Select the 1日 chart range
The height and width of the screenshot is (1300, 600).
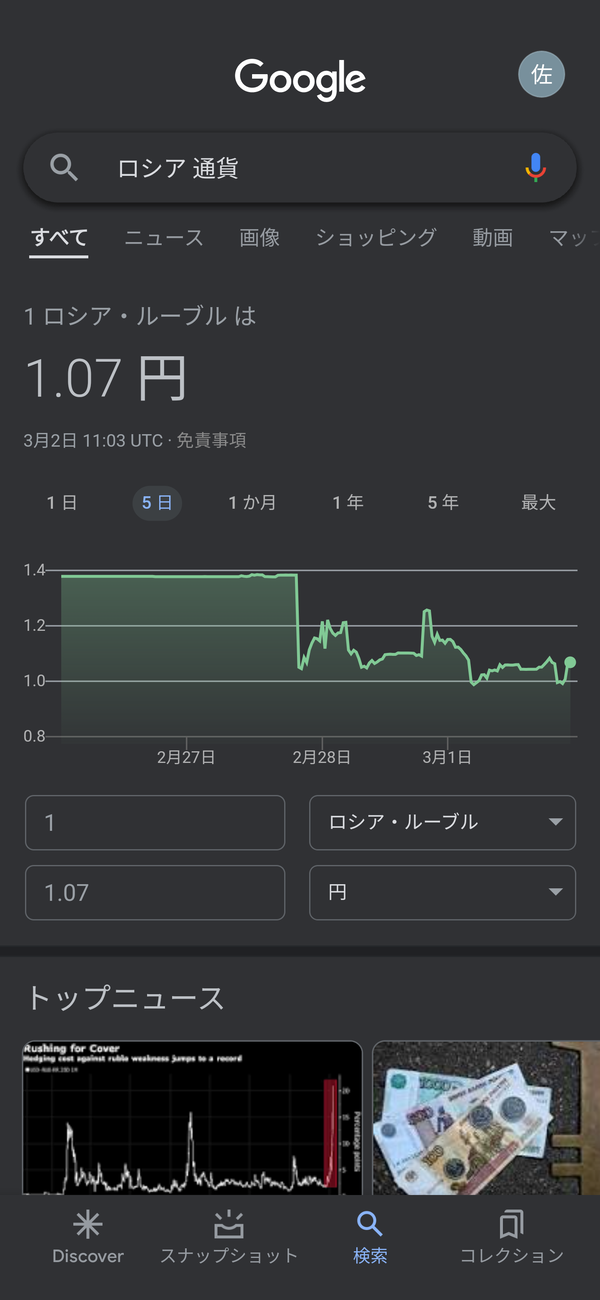tap(62, 503)
